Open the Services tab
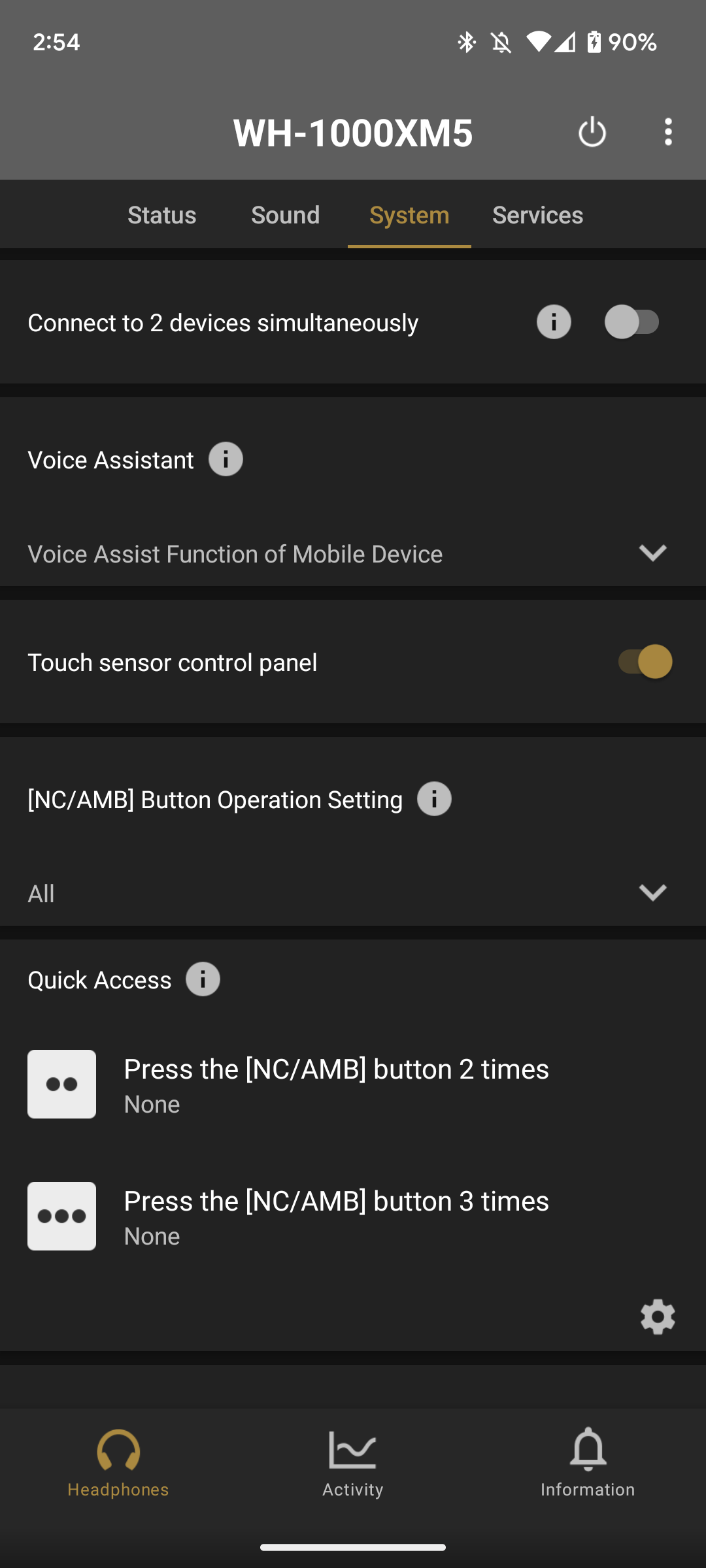The width and height of the screenshot is (706, 1568). (537, 214)
